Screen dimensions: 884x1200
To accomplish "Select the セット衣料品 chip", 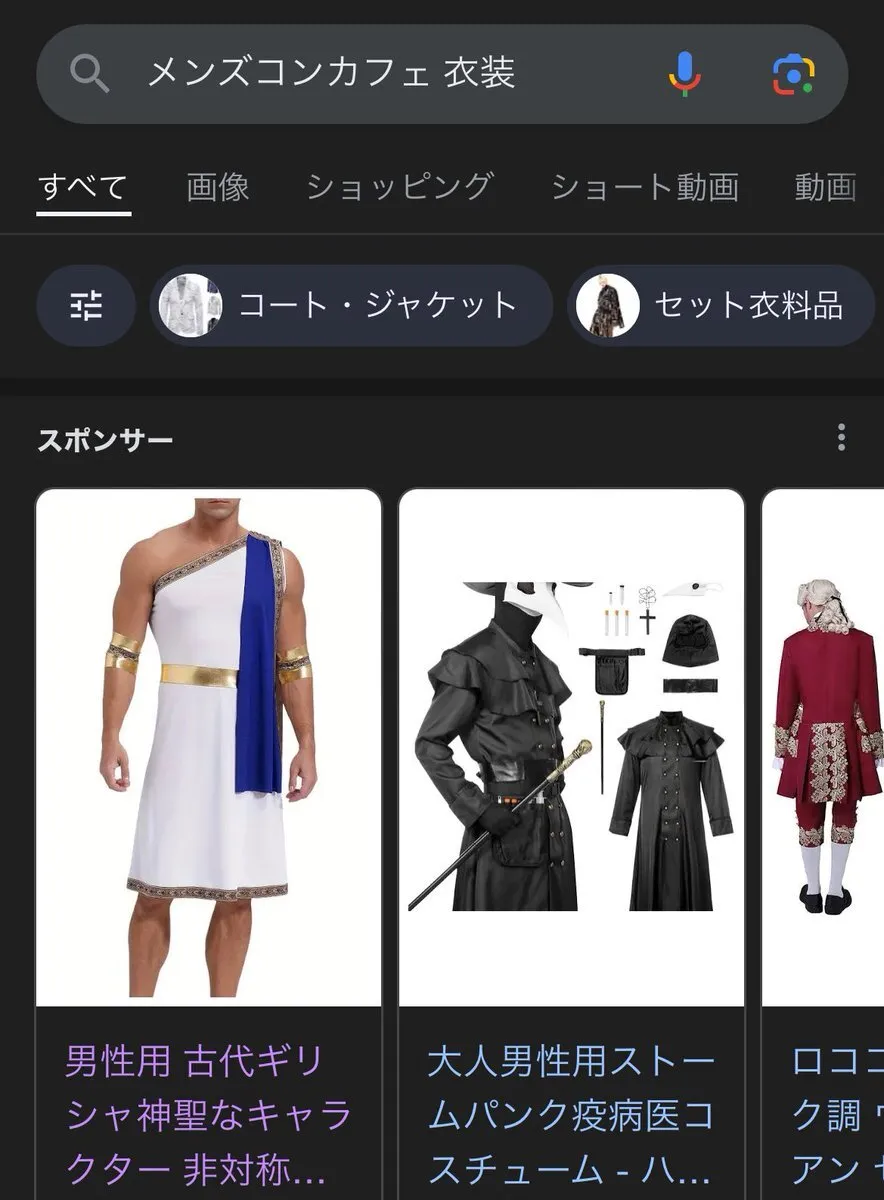I will tap(720, 305).
